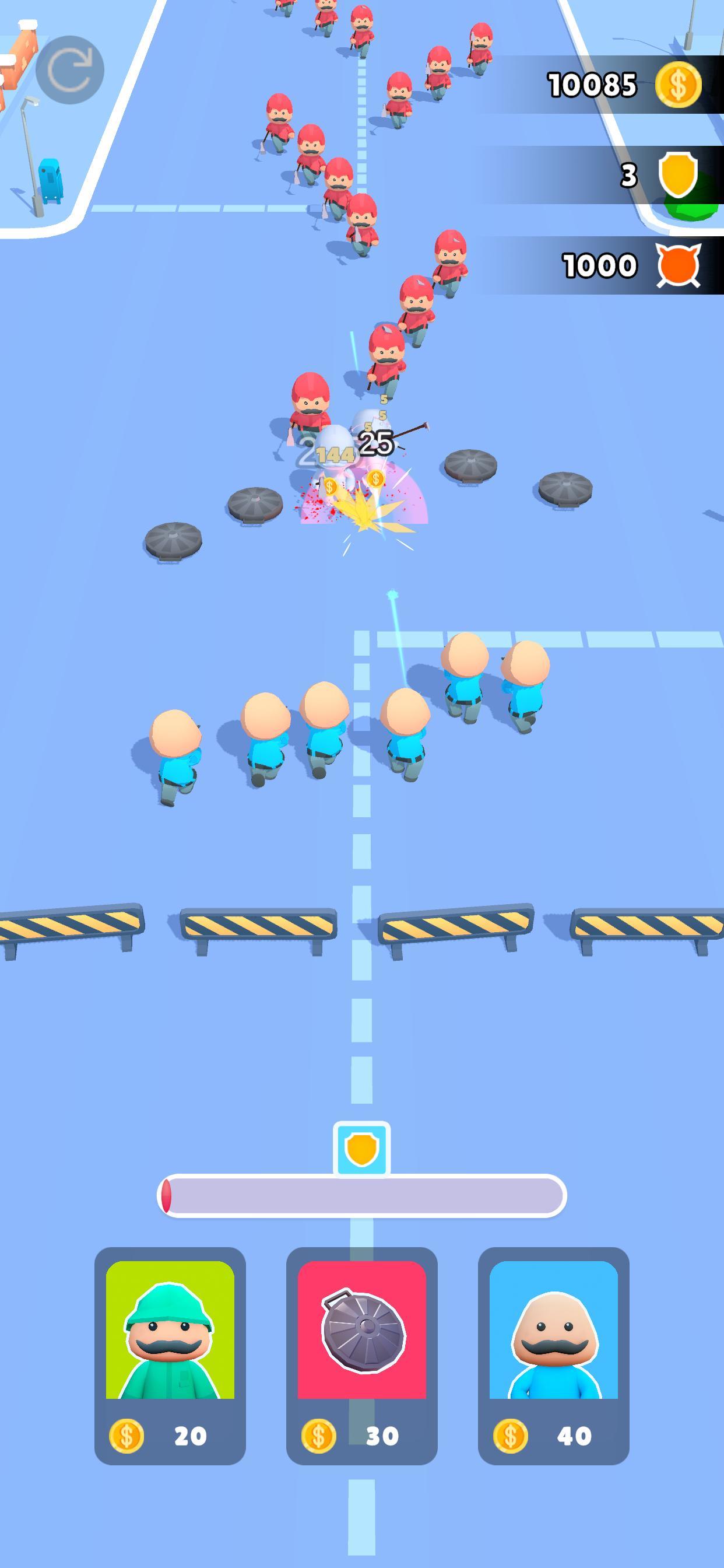Select the manhole trap card costing 30
Screen dimensions: 724x1568
pyautogui.click(x=361, y=1354)
